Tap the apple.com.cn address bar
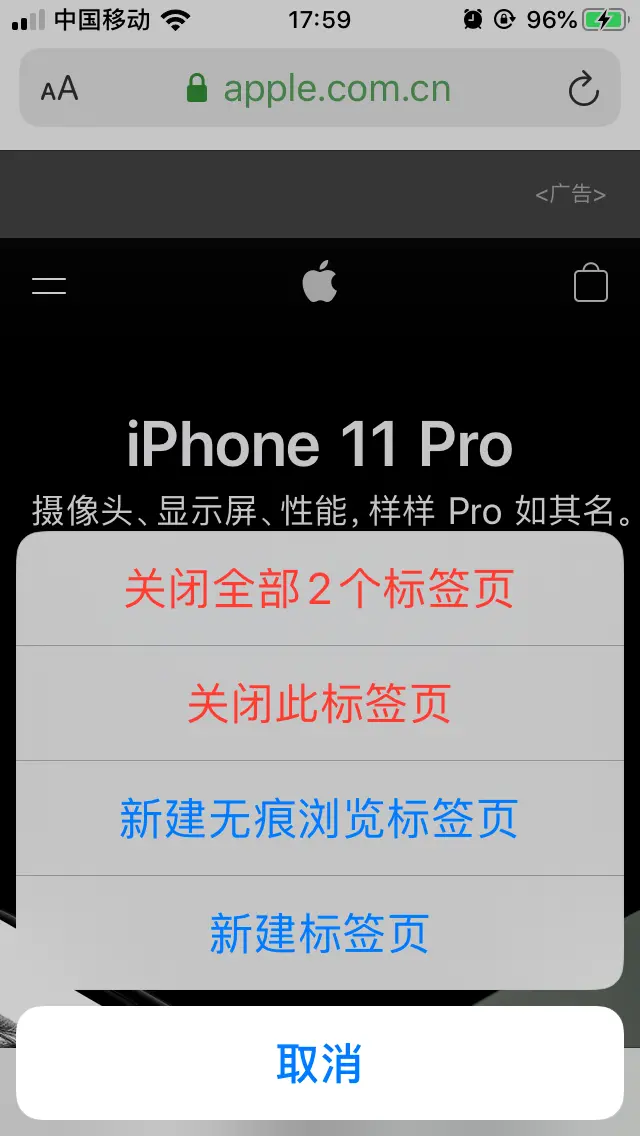Viewport: 640px width, 1136px height. tap(320, 88)
